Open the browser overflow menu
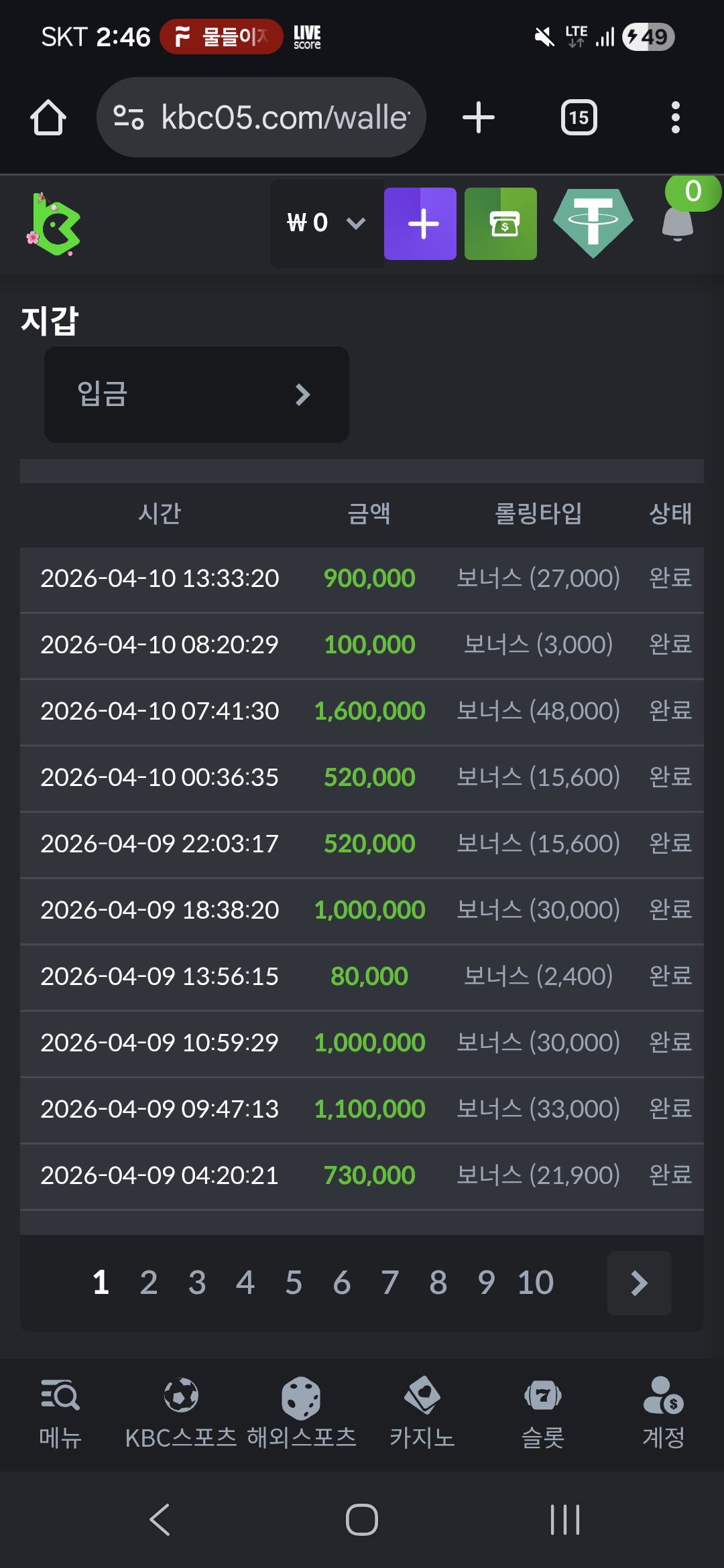724x1568 pixels. click(675, 117)
